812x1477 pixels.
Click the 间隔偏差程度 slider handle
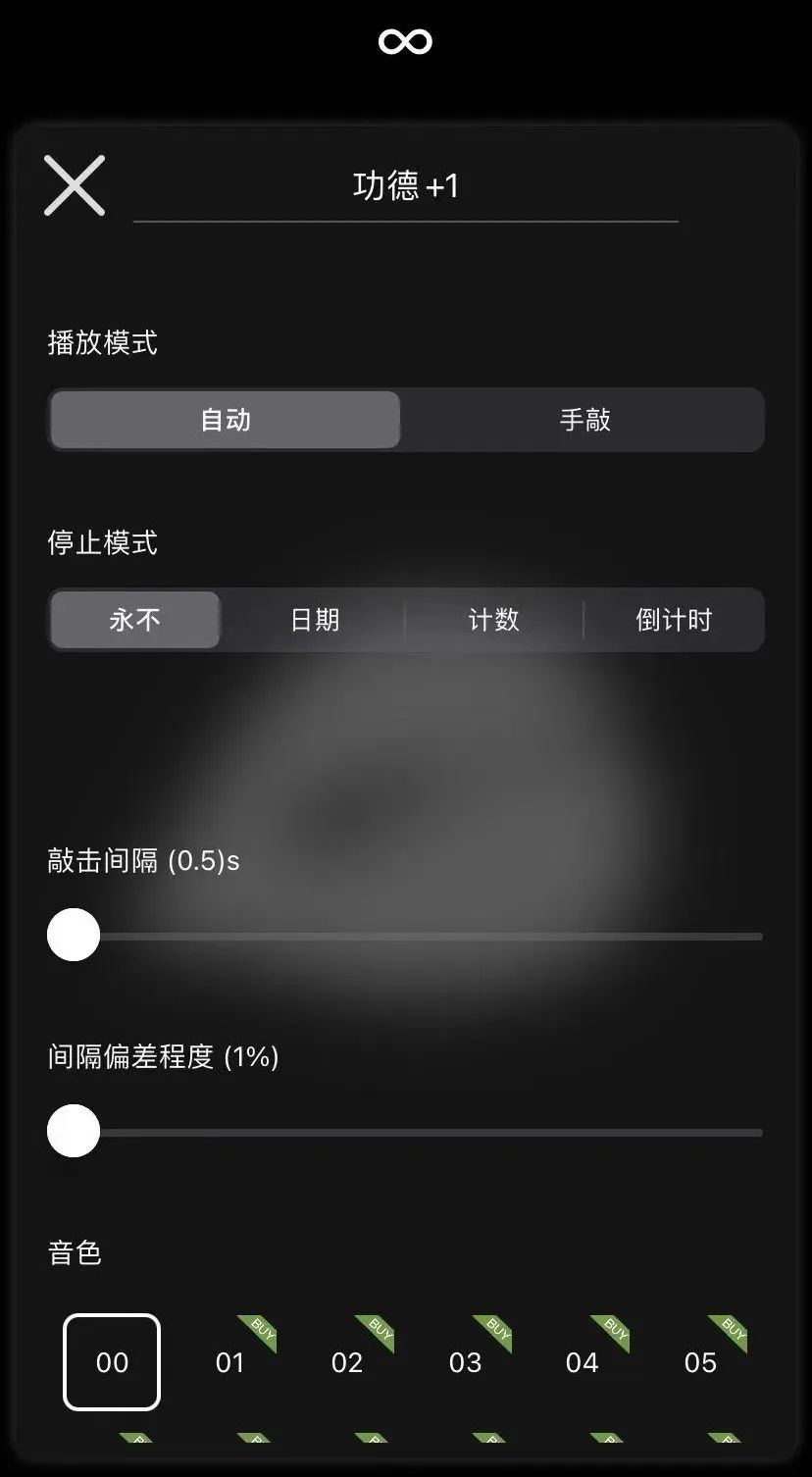73,1130
